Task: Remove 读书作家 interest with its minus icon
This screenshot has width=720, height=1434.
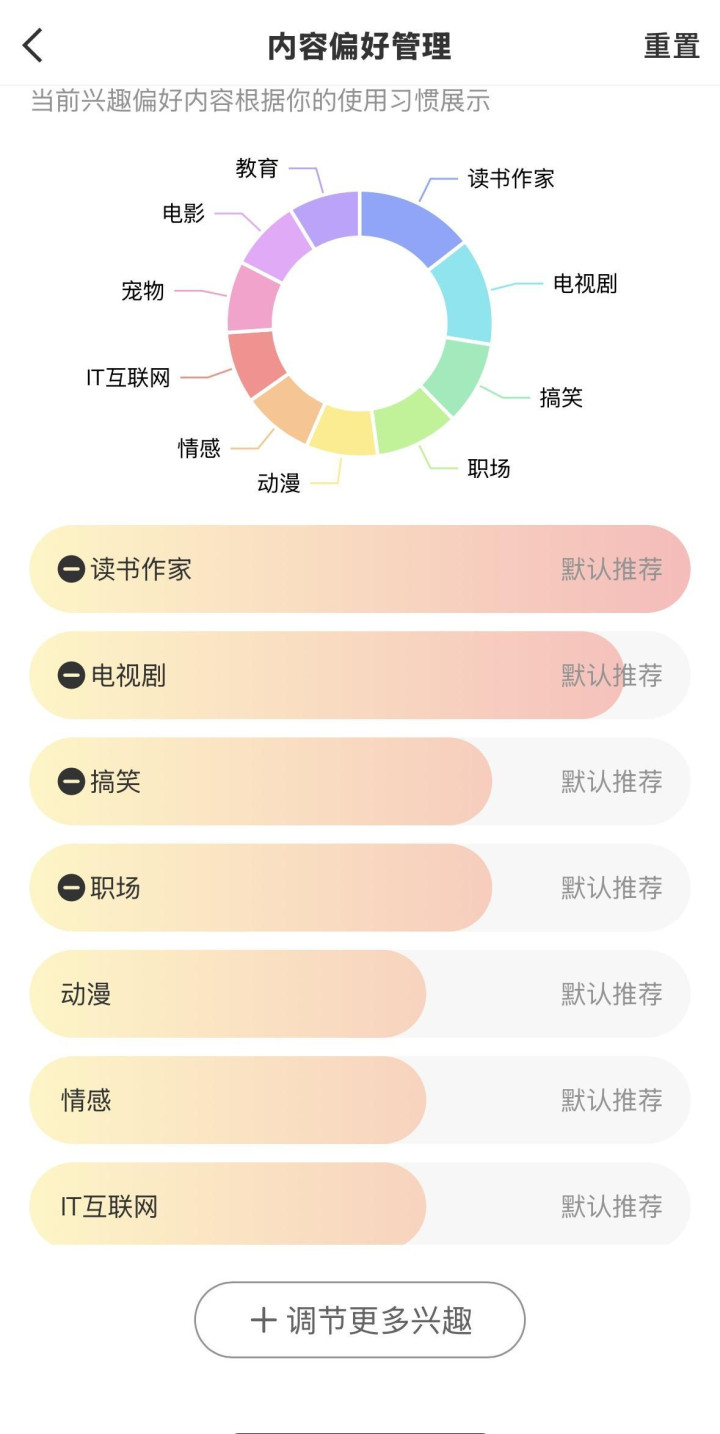Action: pos(71,570)
